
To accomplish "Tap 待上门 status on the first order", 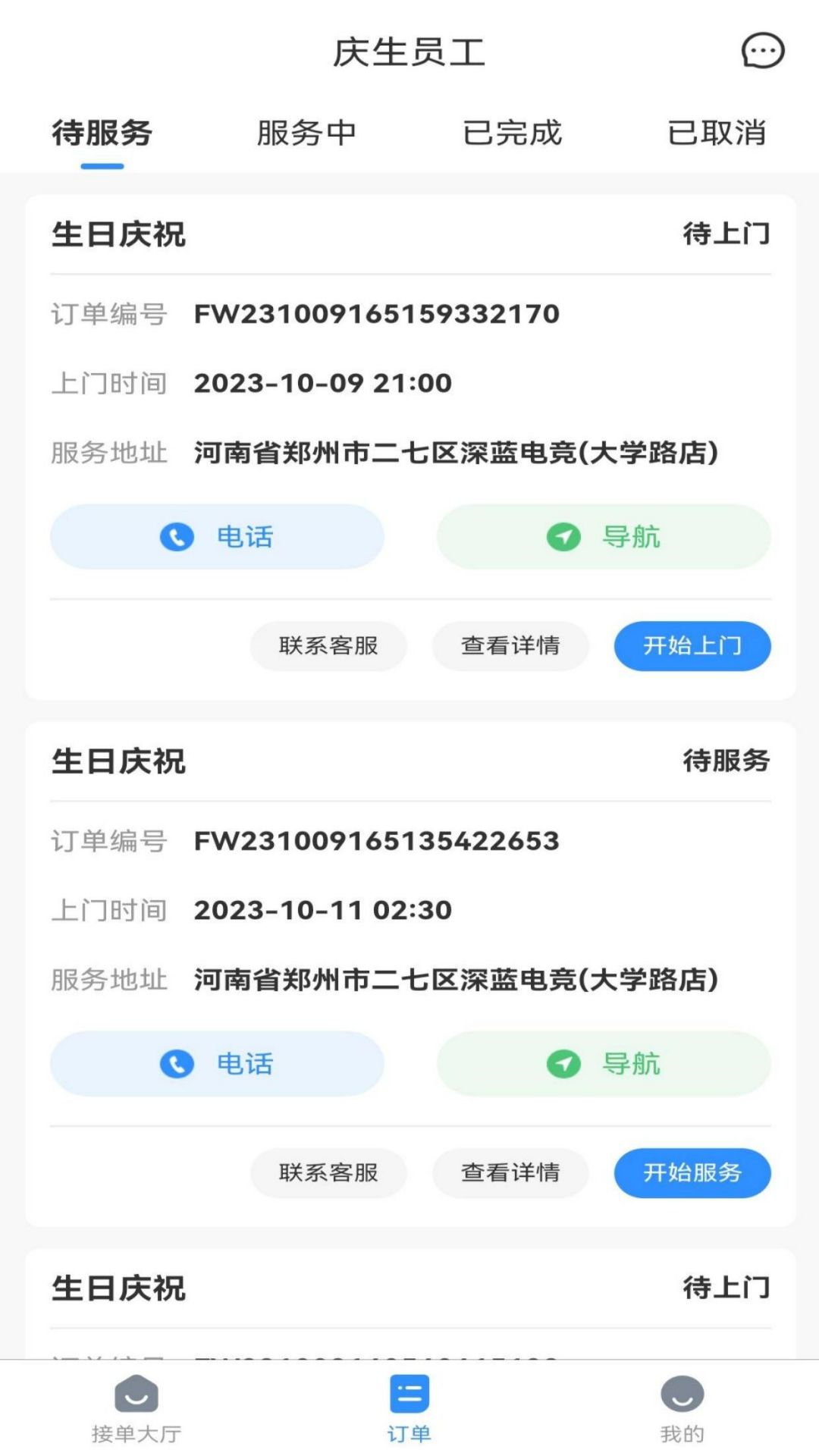I will click(726, 235).
